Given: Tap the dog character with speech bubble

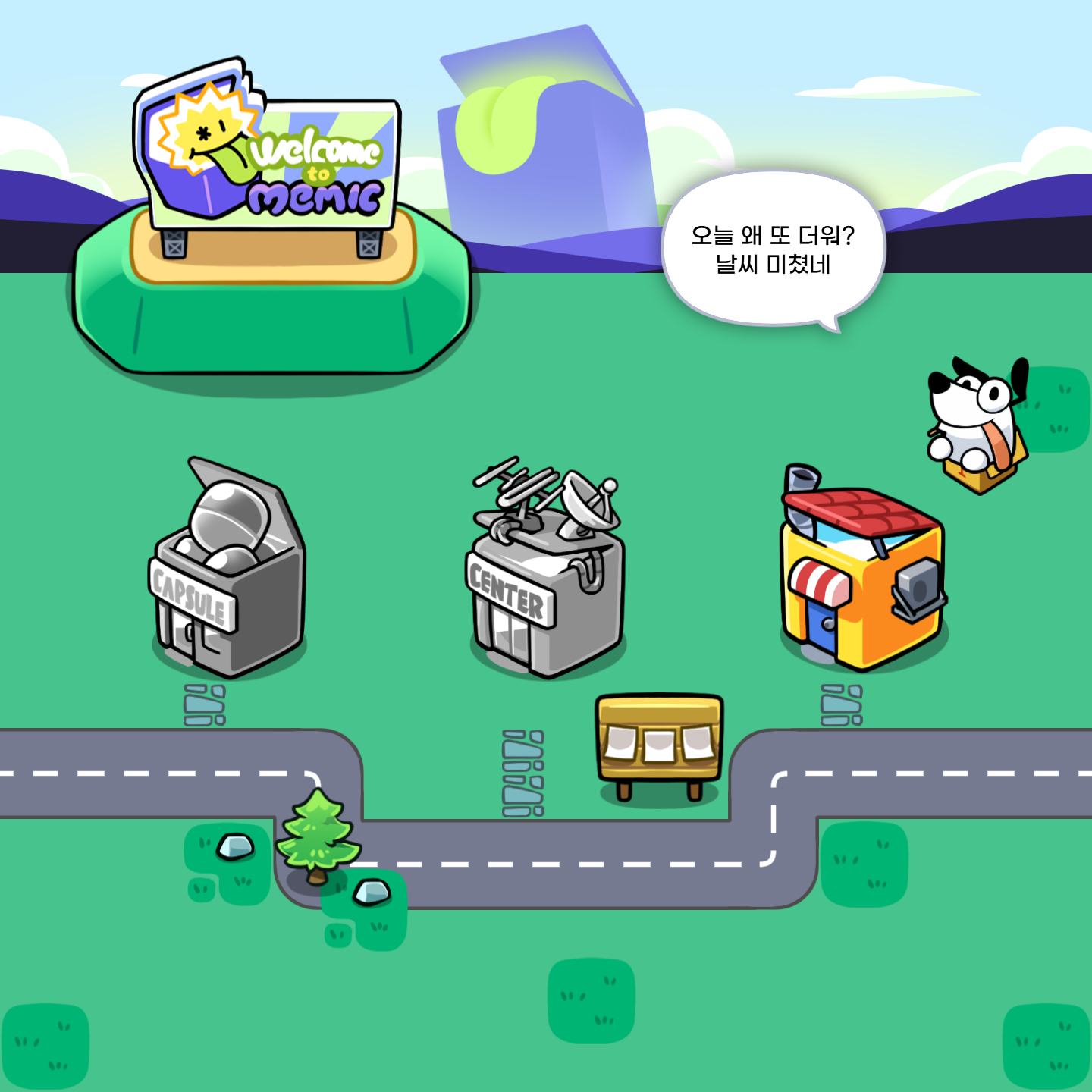Looking at the screenshot, I should click(976, 423).
